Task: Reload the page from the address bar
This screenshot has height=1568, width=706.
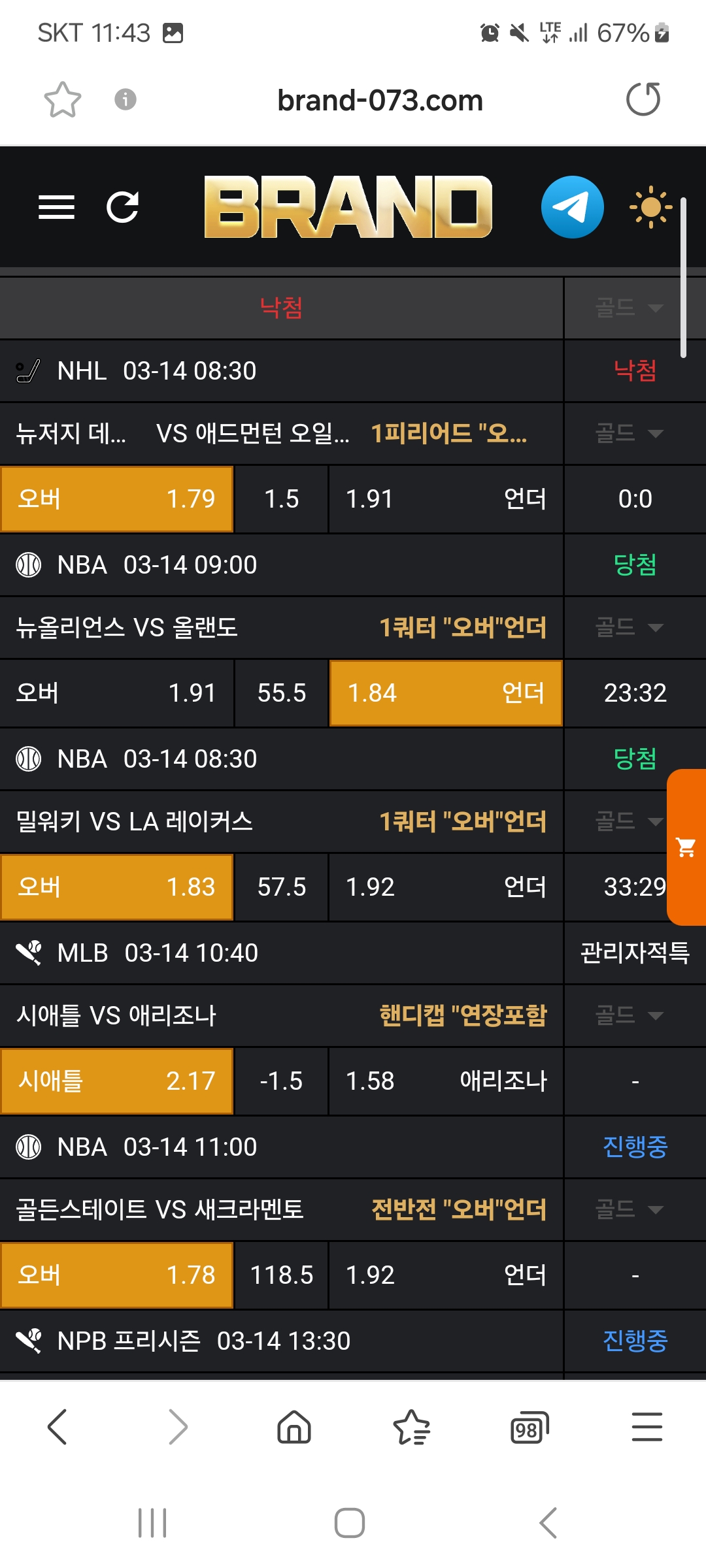Action: pos(643,100)
